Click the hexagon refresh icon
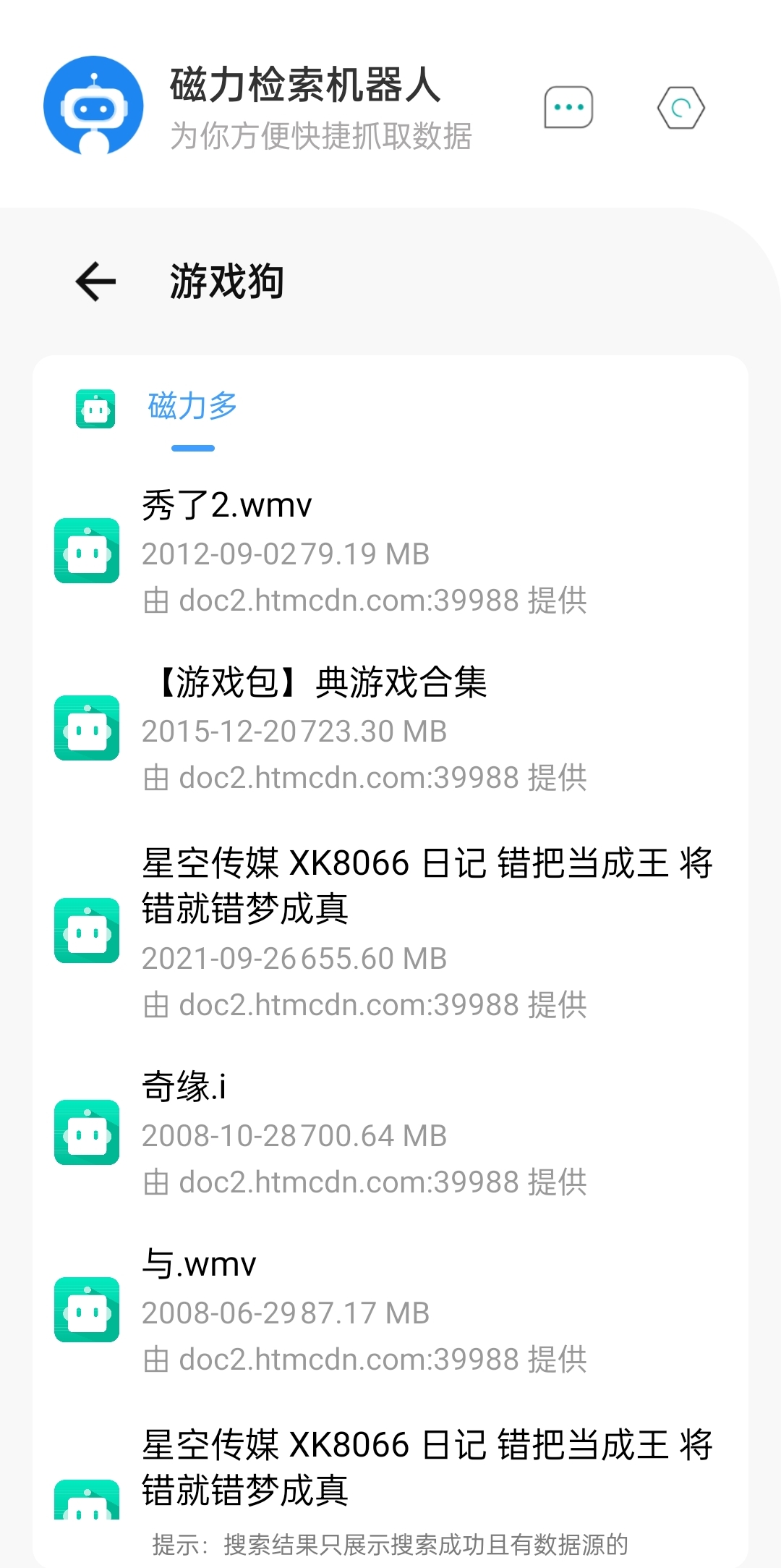This screenshot has height=1568, width=781. coord(680,106)
